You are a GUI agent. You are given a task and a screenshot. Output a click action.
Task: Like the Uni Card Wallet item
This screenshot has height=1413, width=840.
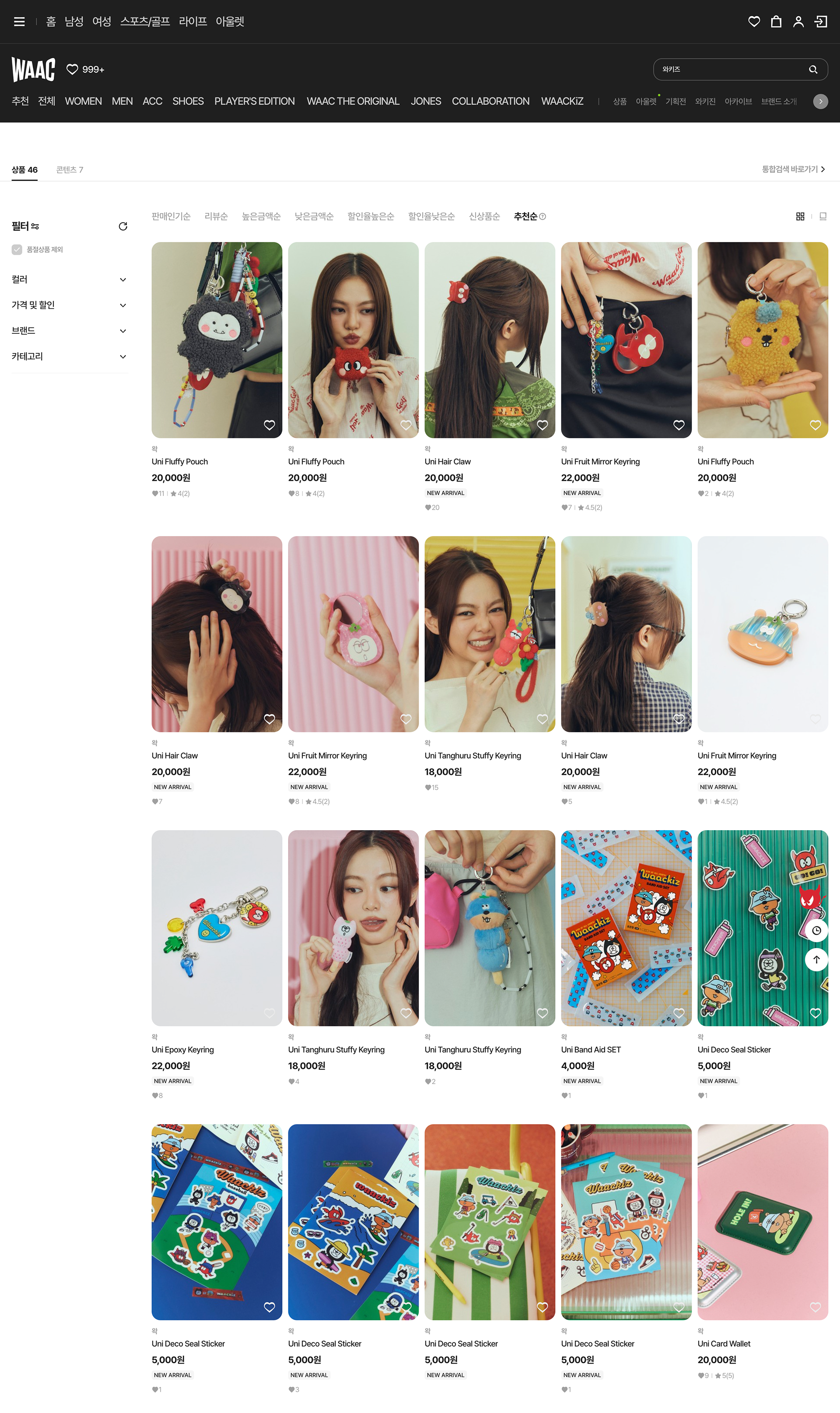click(x=815, y=1307)
